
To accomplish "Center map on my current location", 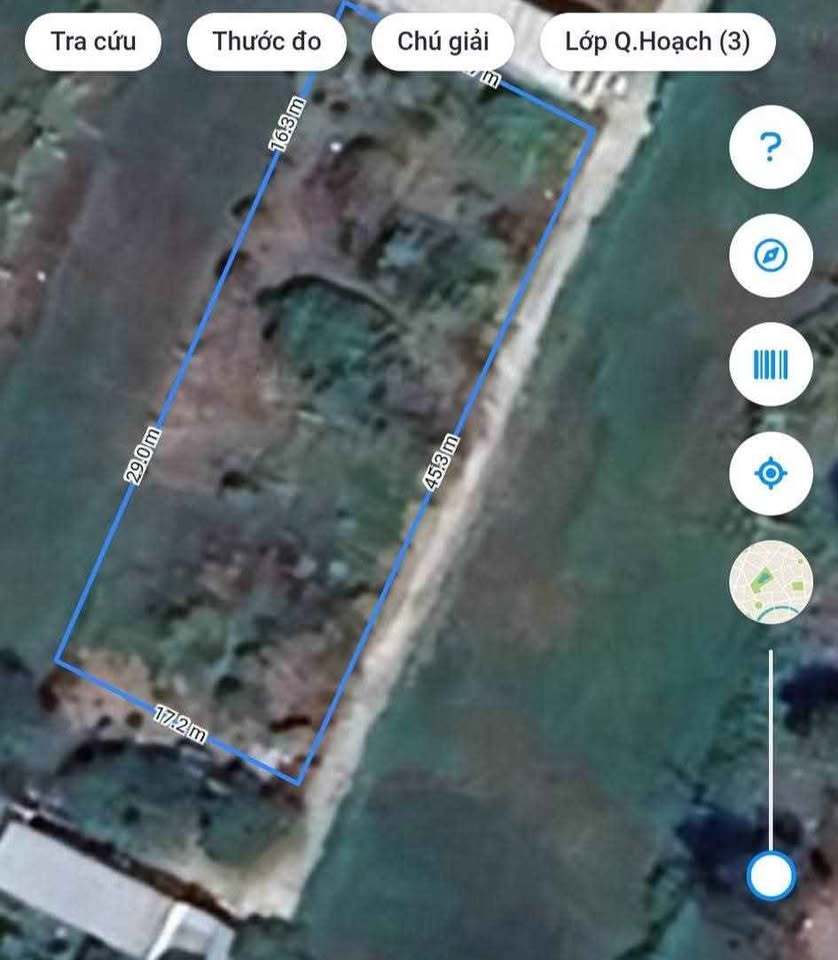I will (x=770, y=473).
